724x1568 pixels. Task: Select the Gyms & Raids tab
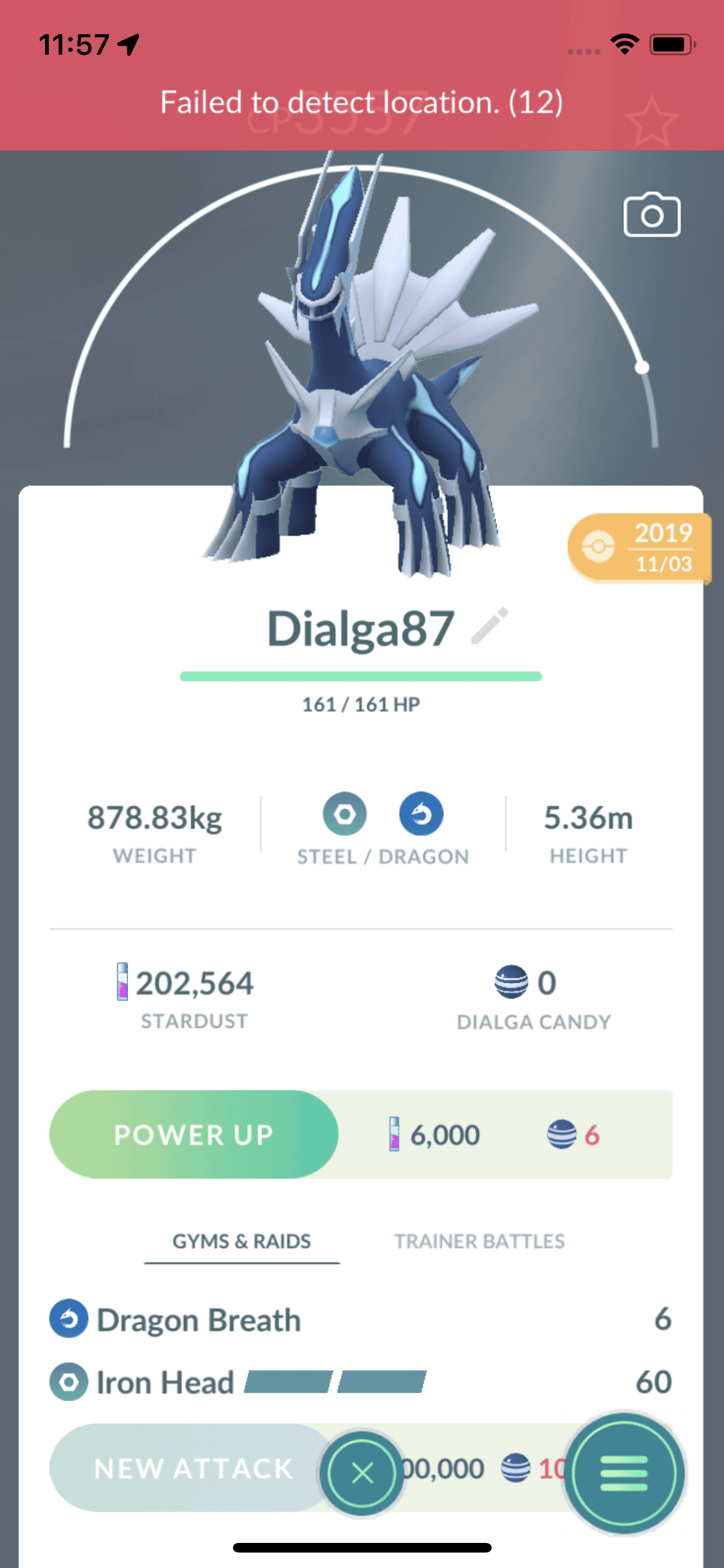pyautogui.click(x=241, y=1241)
